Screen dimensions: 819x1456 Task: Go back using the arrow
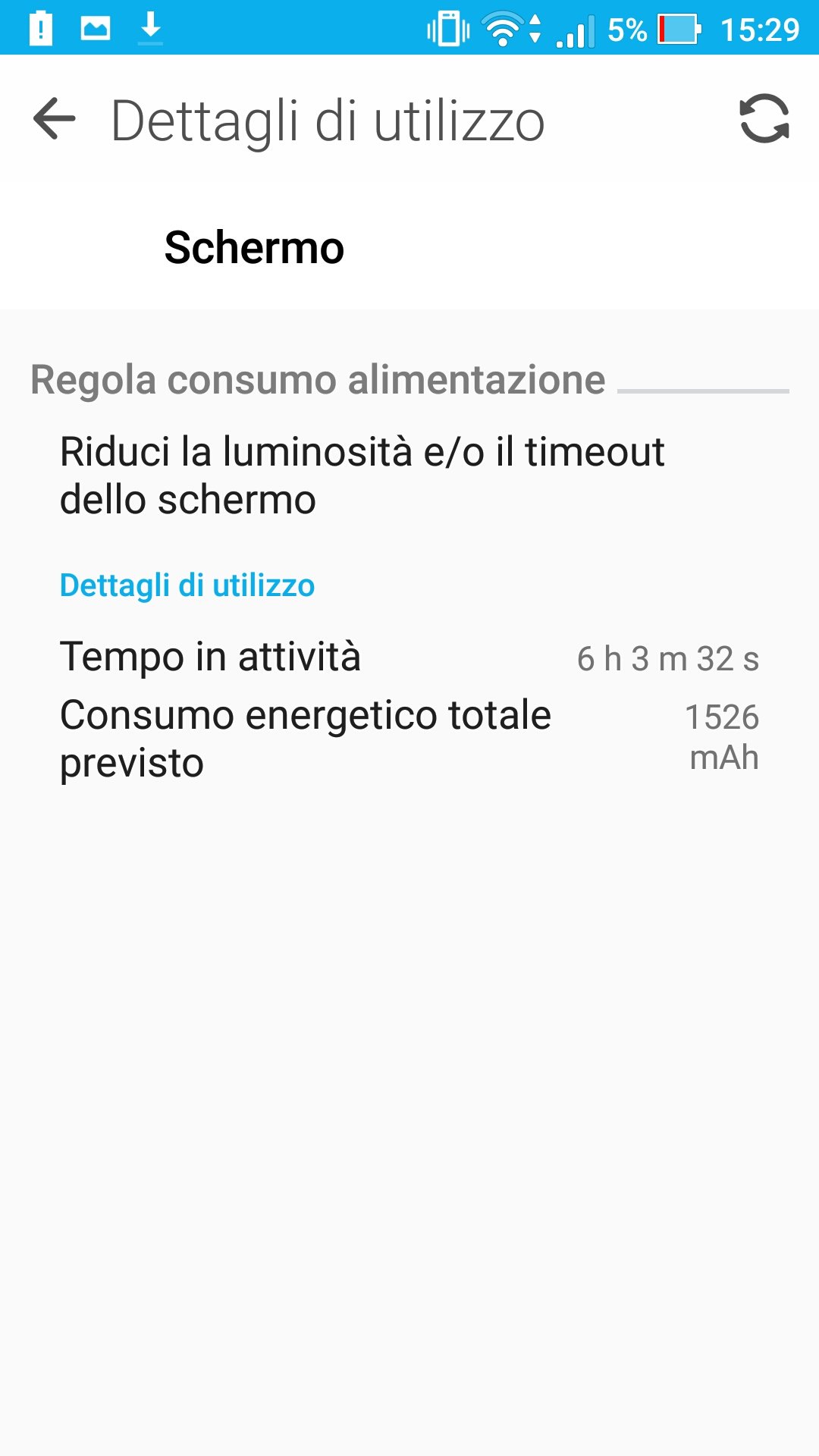[55, 119]
